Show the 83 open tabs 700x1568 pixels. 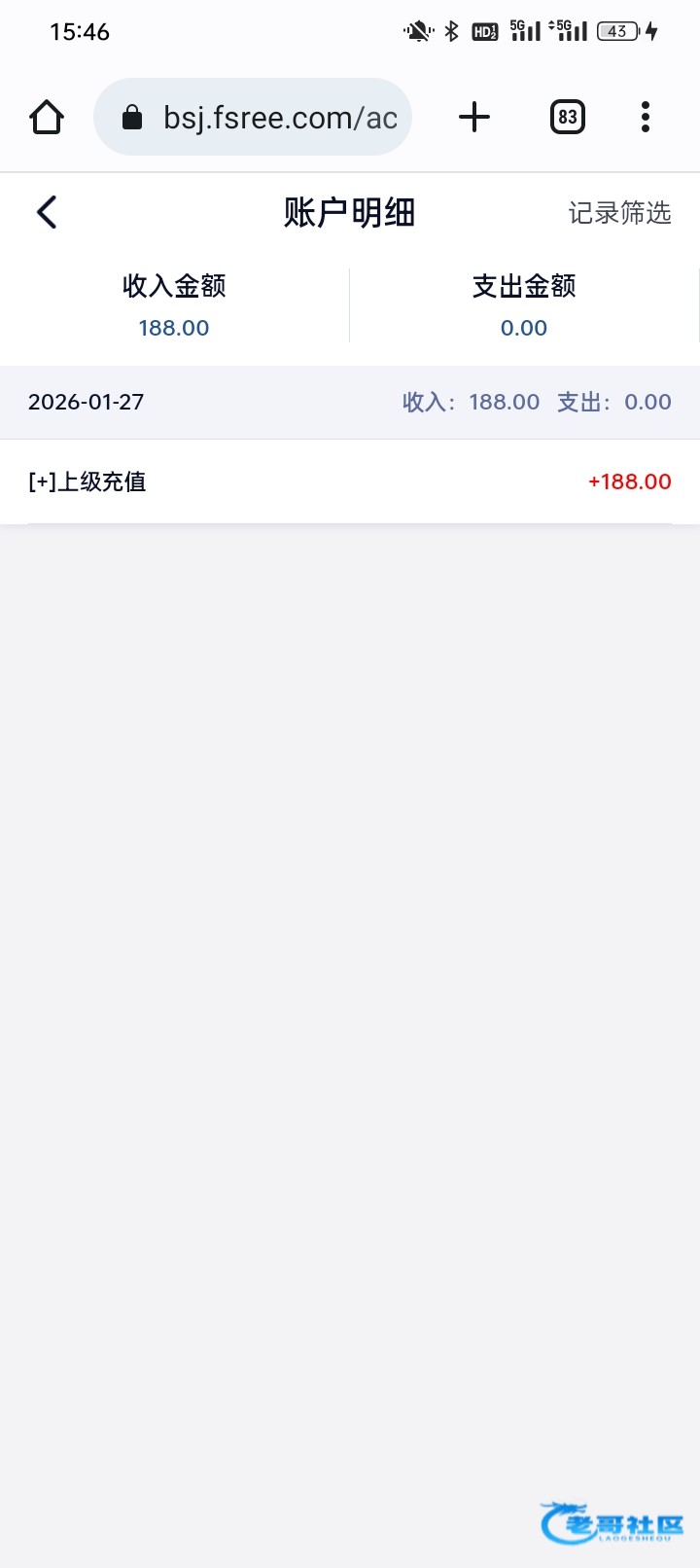coord(568,118)
